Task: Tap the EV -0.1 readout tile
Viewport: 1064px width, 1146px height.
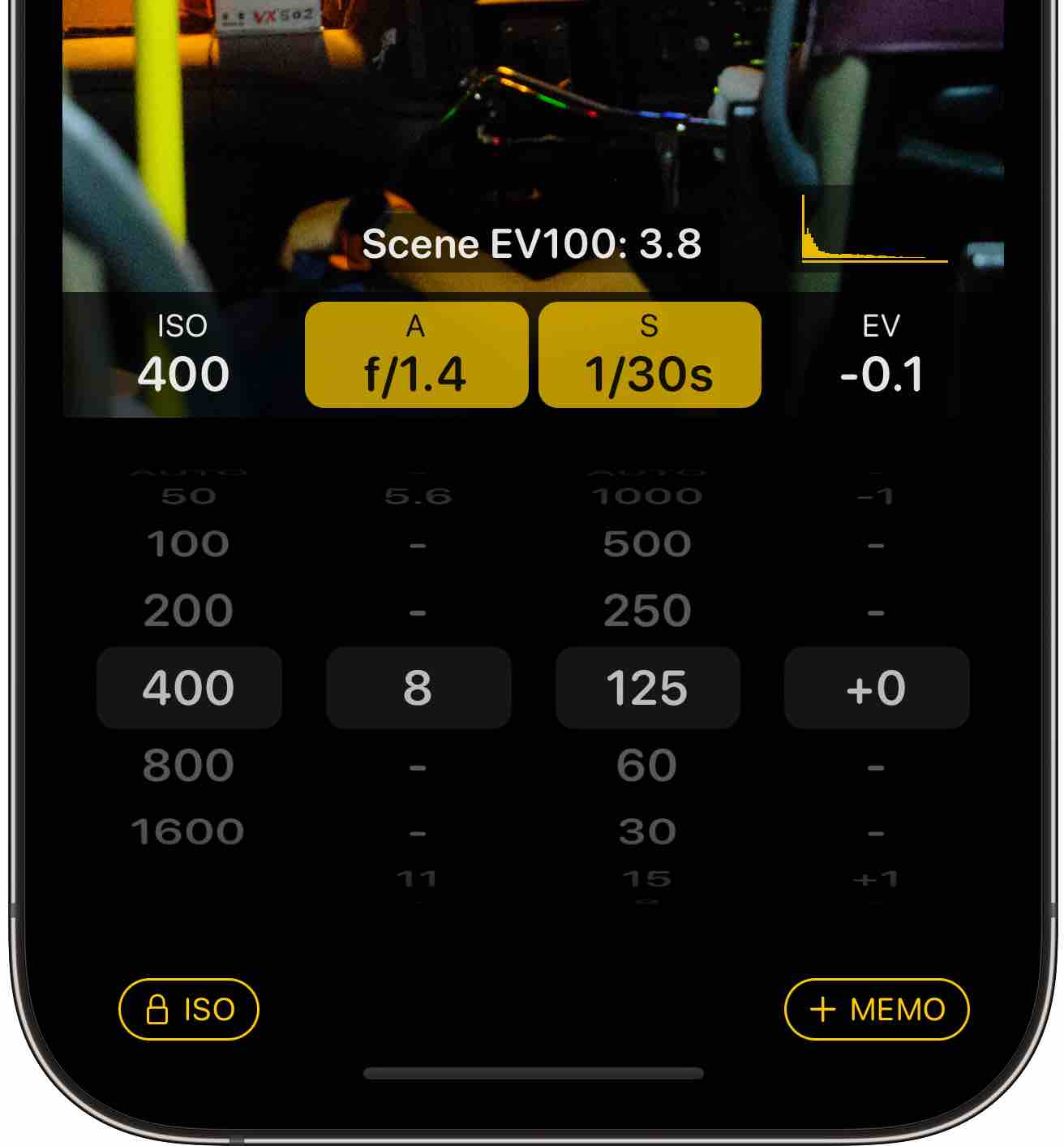Action: [881, 355]
